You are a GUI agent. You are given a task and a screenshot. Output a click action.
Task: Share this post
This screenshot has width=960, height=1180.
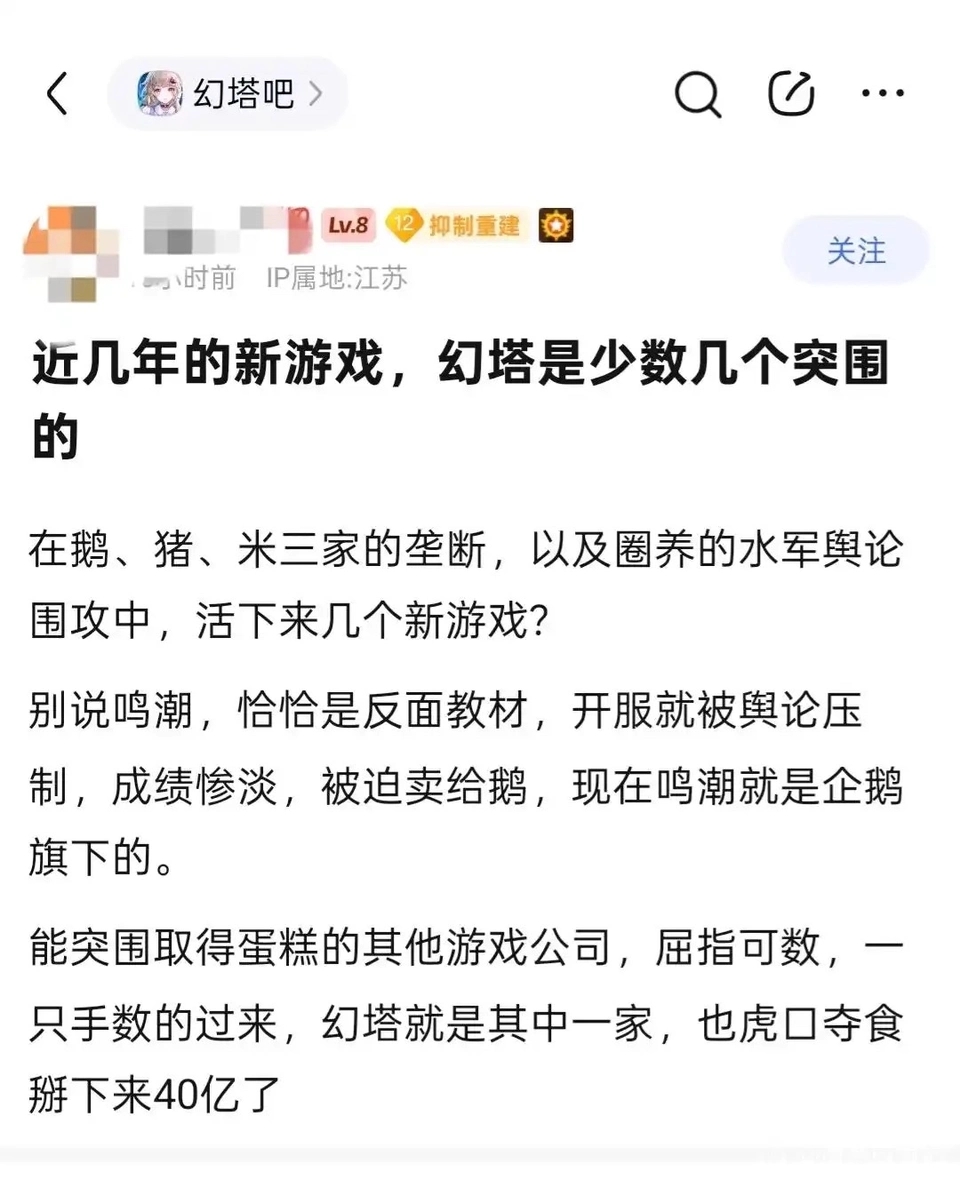791,94
